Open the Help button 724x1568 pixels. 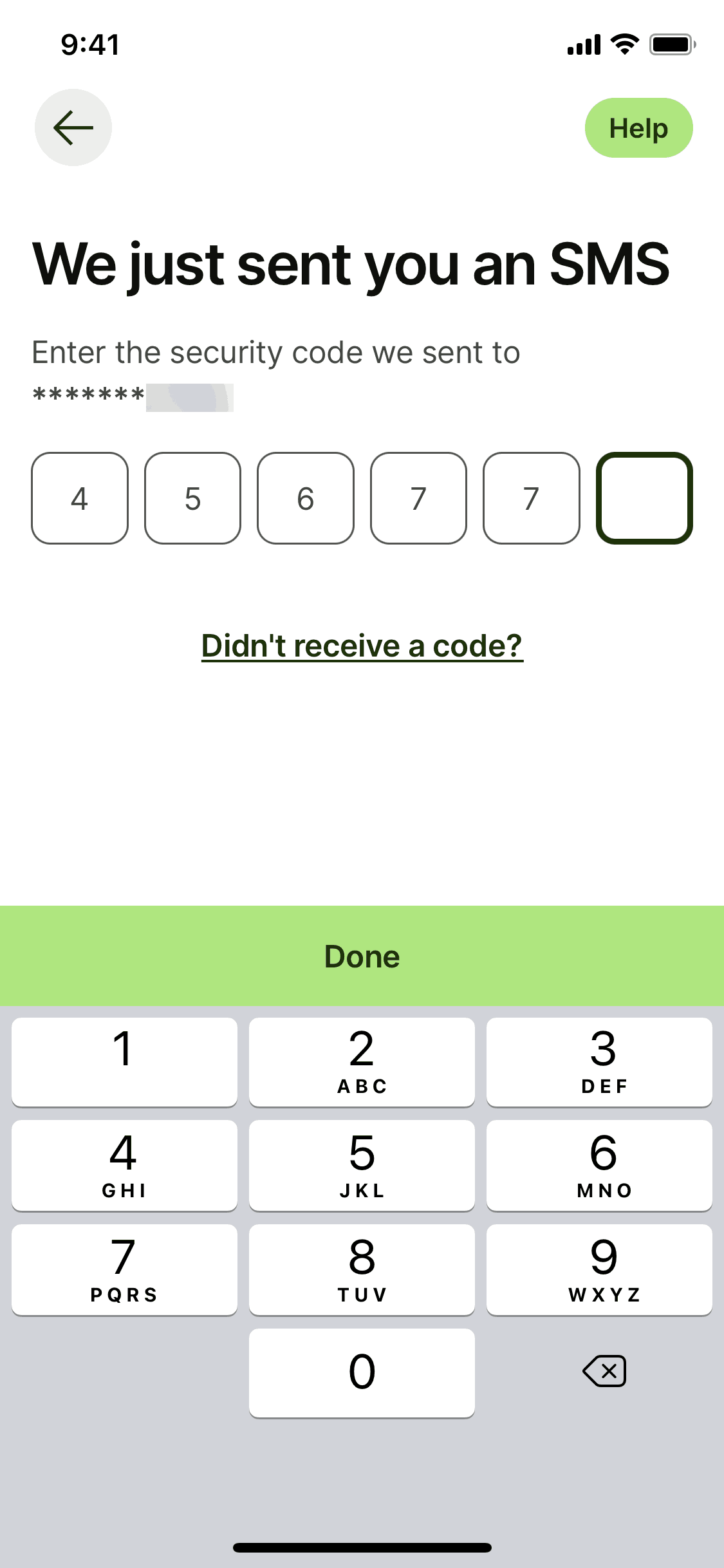pyautogui.click(x=638, y=128)
